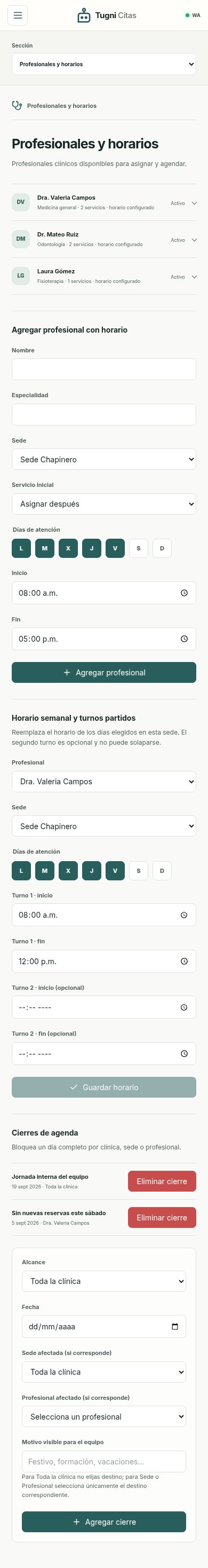
Task: Eliminar cierre for Jornada interna del equipo
Action: coord(162,1181)
